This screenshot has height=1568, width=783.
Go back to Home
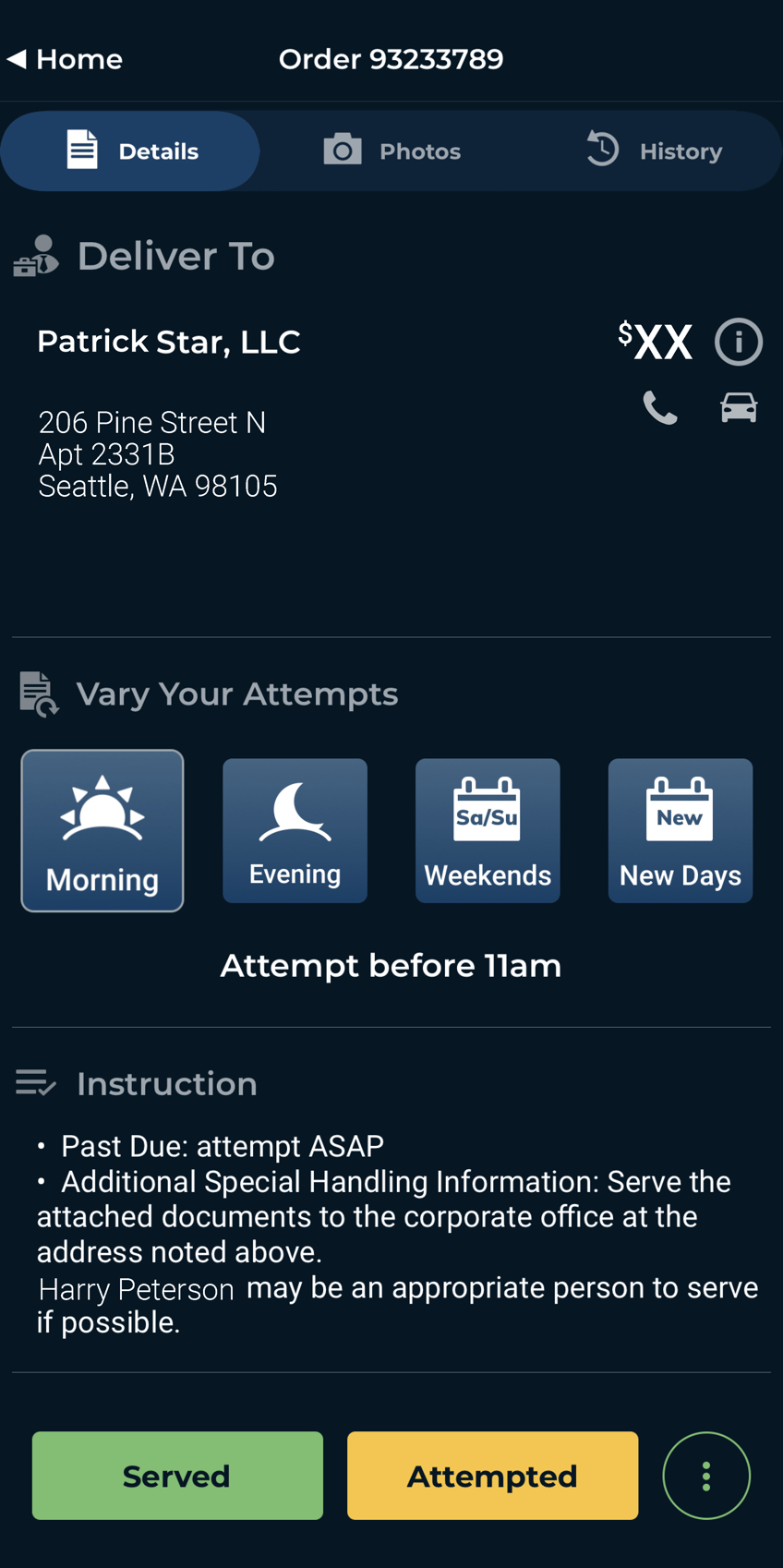[65, 59]
